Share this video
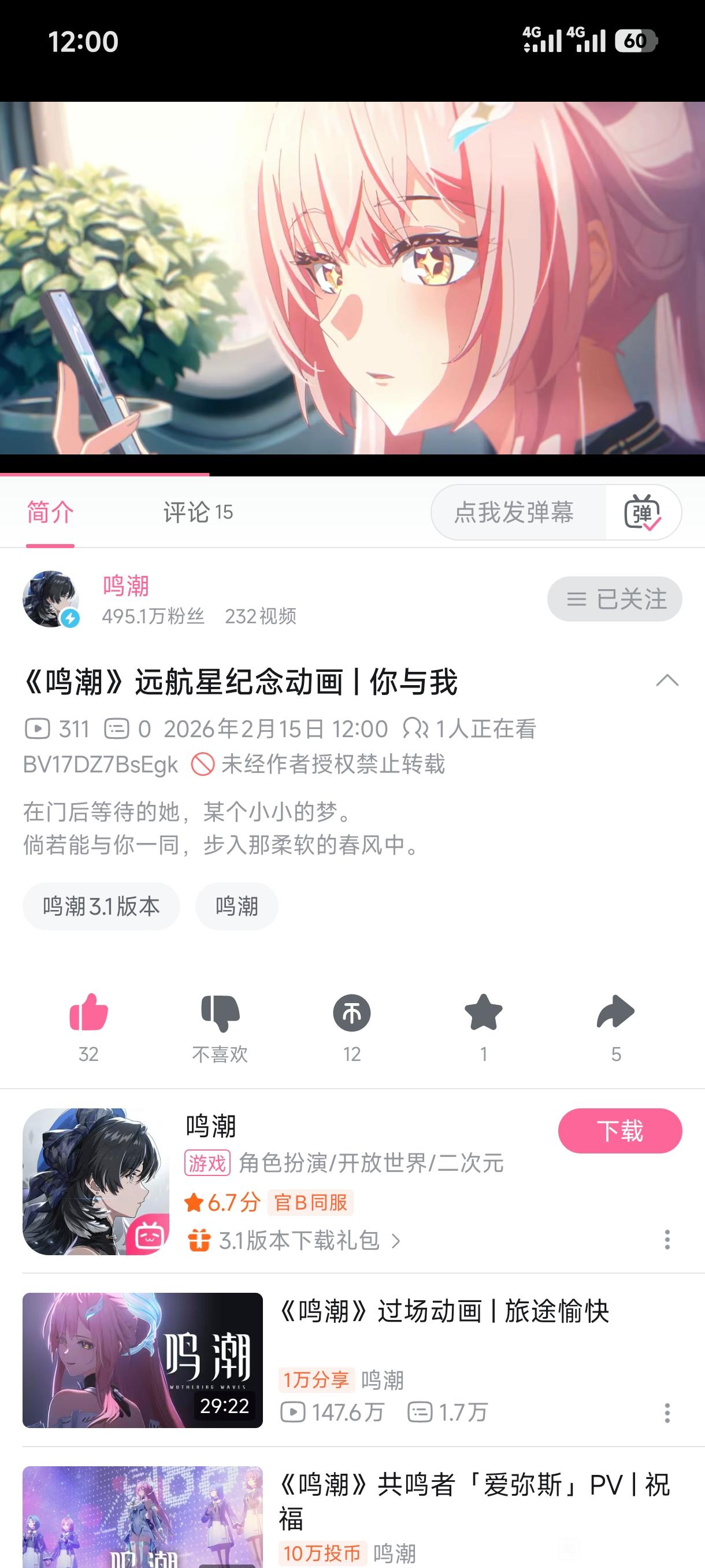 [615, 1013]
